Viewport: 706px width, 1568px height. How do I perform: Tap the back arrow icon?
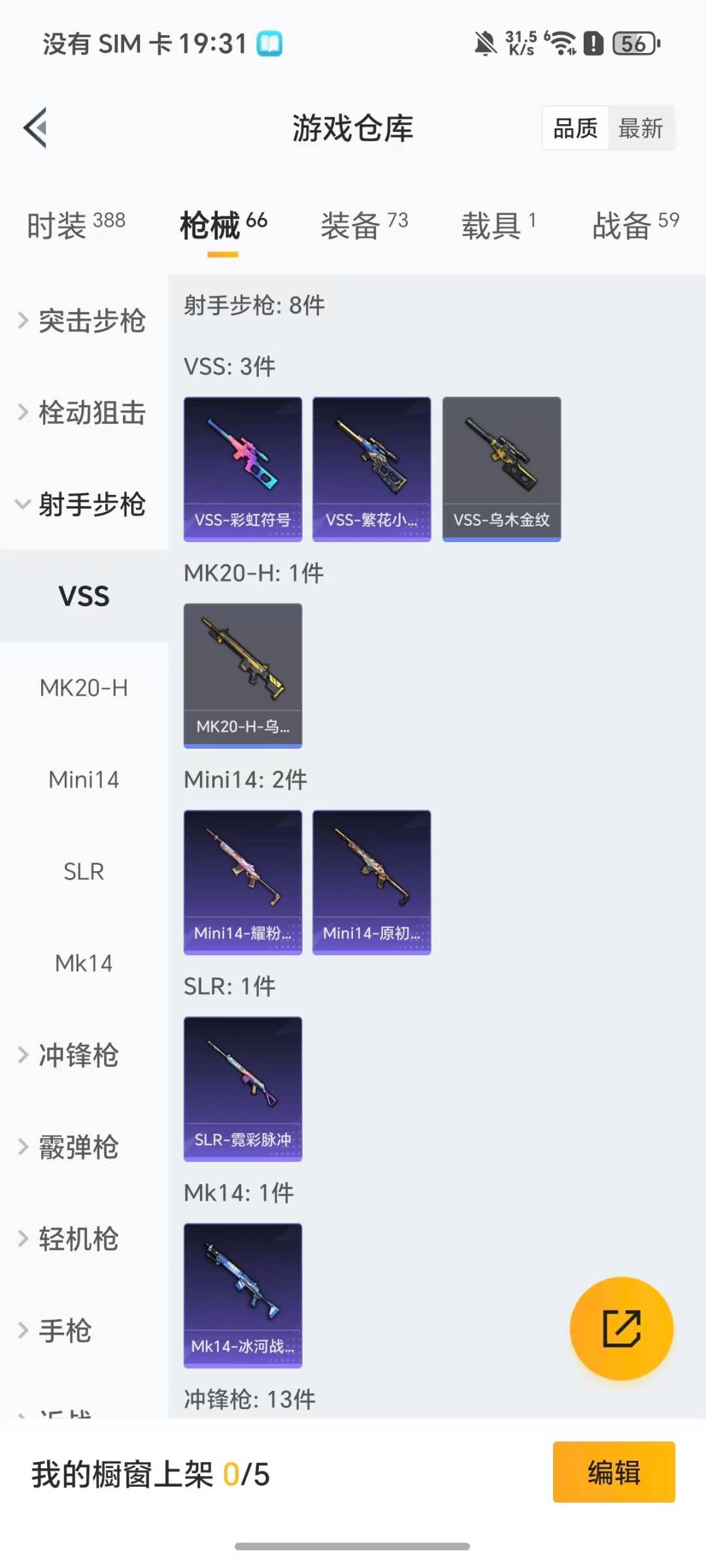tap(36, 127)
